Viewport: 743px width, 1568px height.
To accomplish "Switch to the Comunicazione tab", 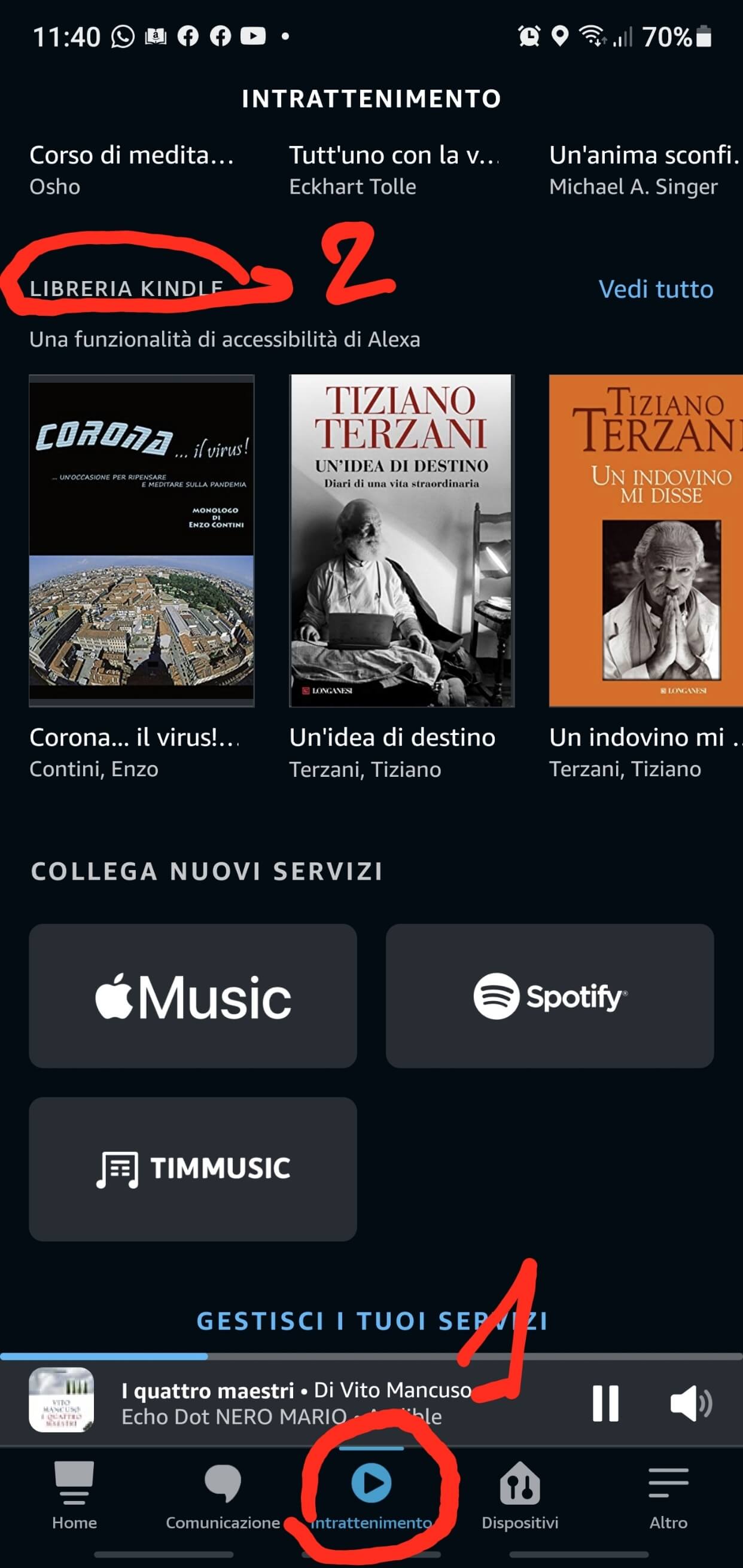I will pyautogui.click(x=223, y=1494).
